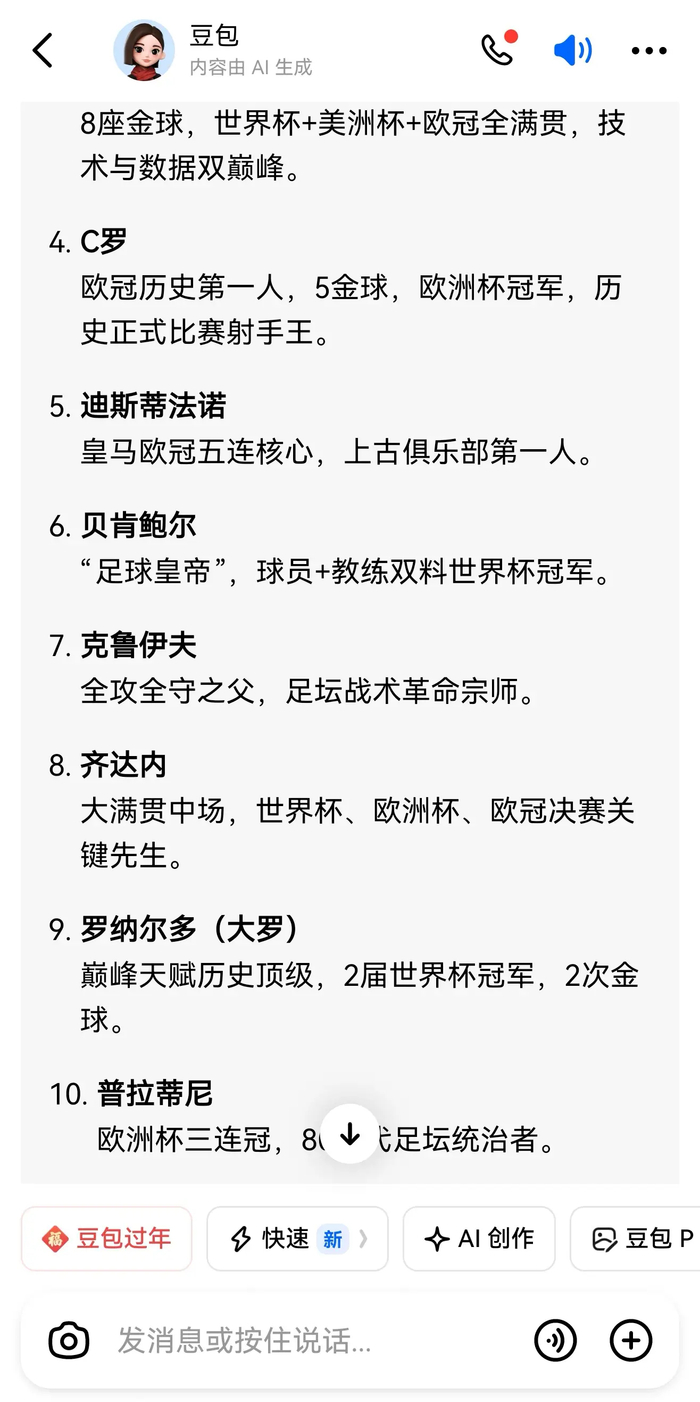Image resolution: width=700 pixels, height=1402 pixels.
Task: Choose the AI 创作 chip
Action: [x=479, y=1239]
